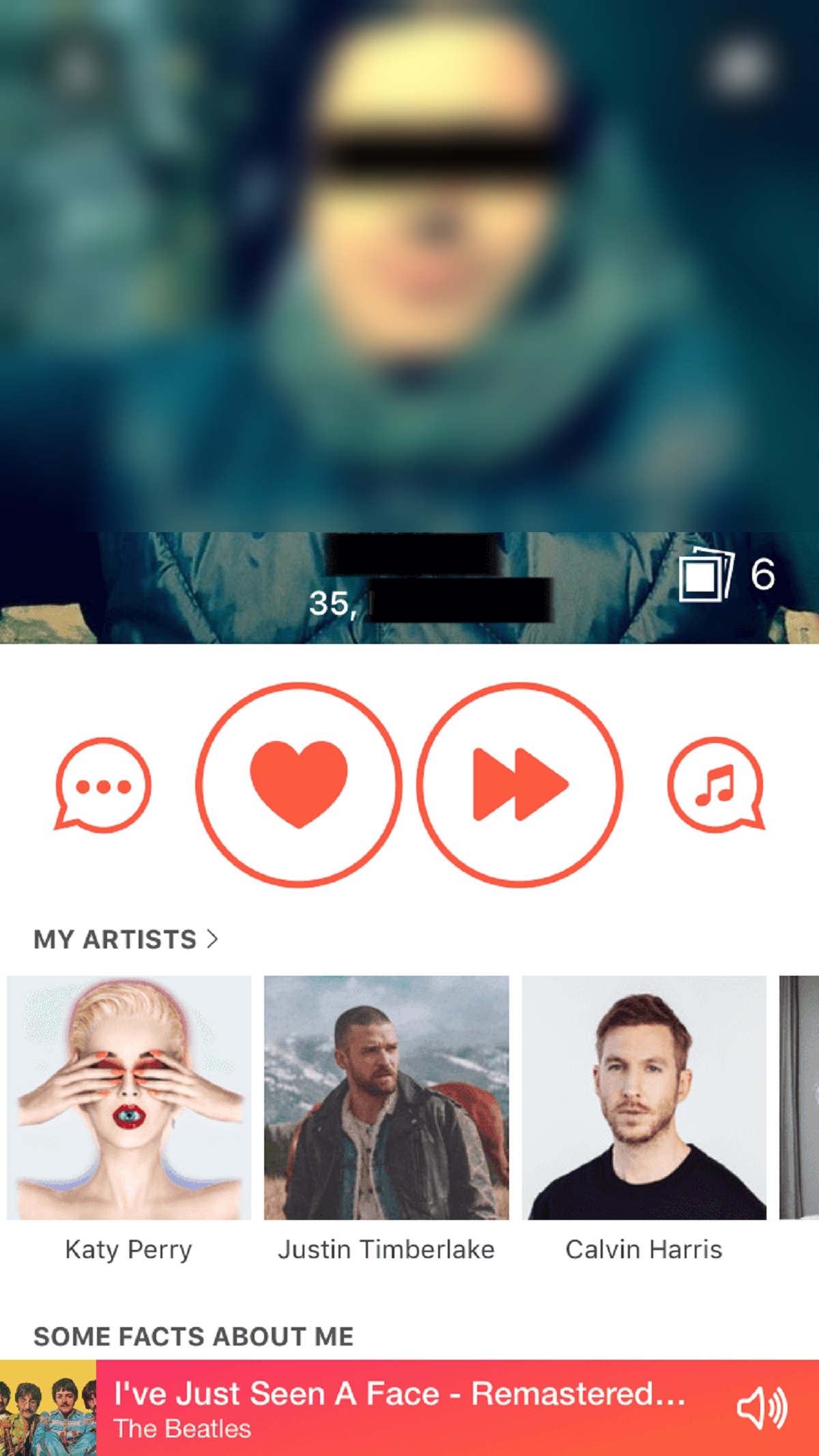This screenshot has height=1456, width=819.
Task: Send a chat message to this user
Action: coord(102,785)
